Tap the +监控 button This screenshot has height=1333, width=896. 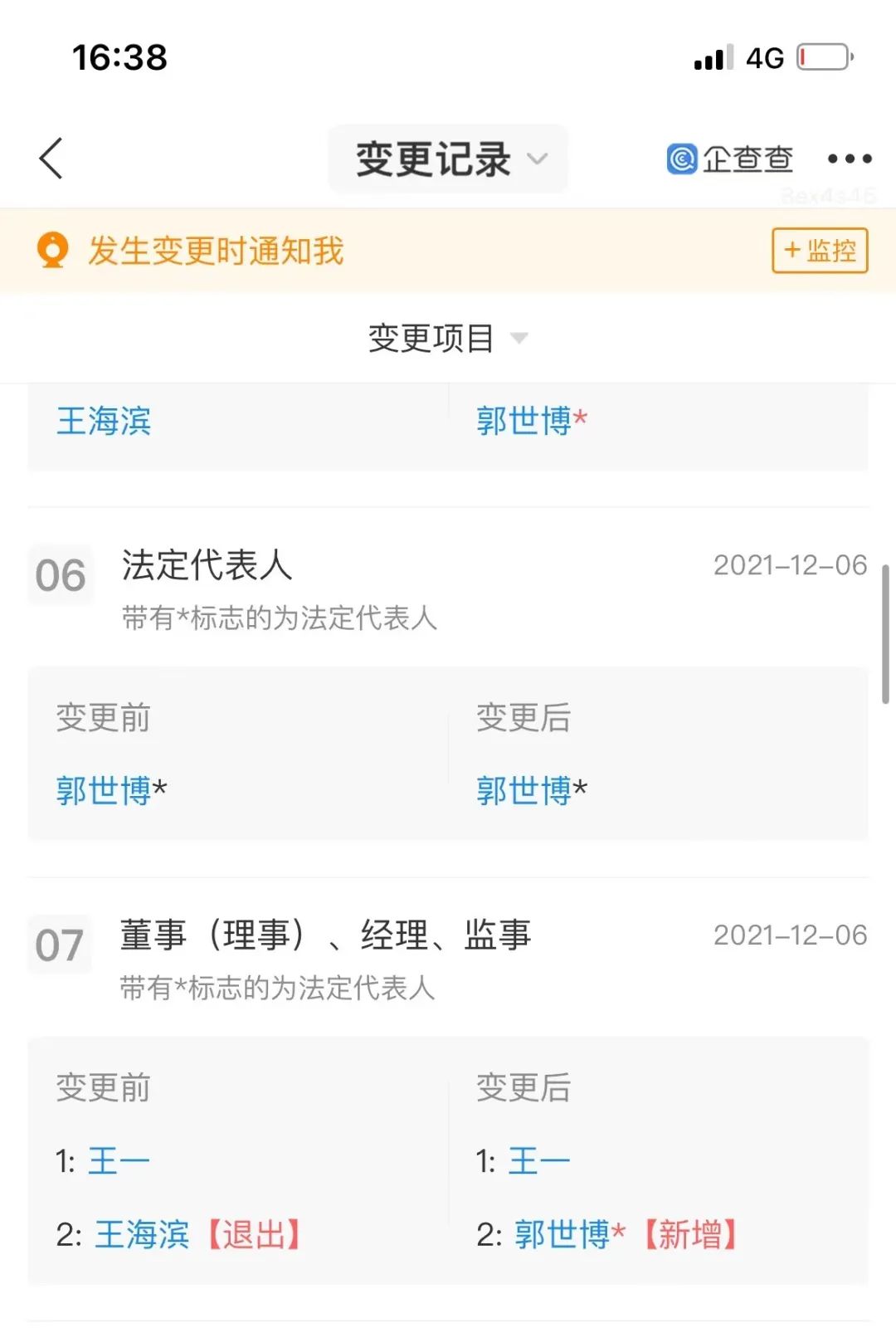820,251
